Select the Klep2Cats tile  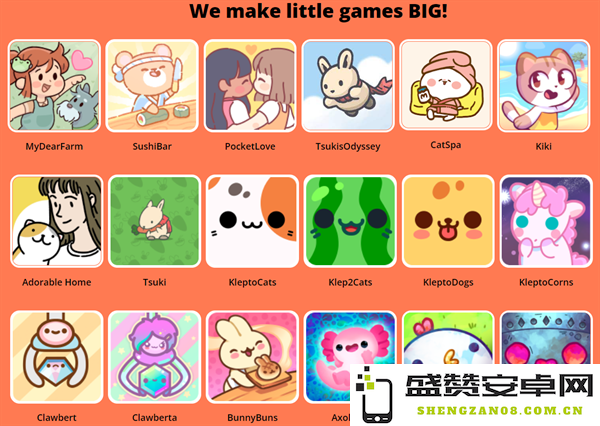pos(350,221)
